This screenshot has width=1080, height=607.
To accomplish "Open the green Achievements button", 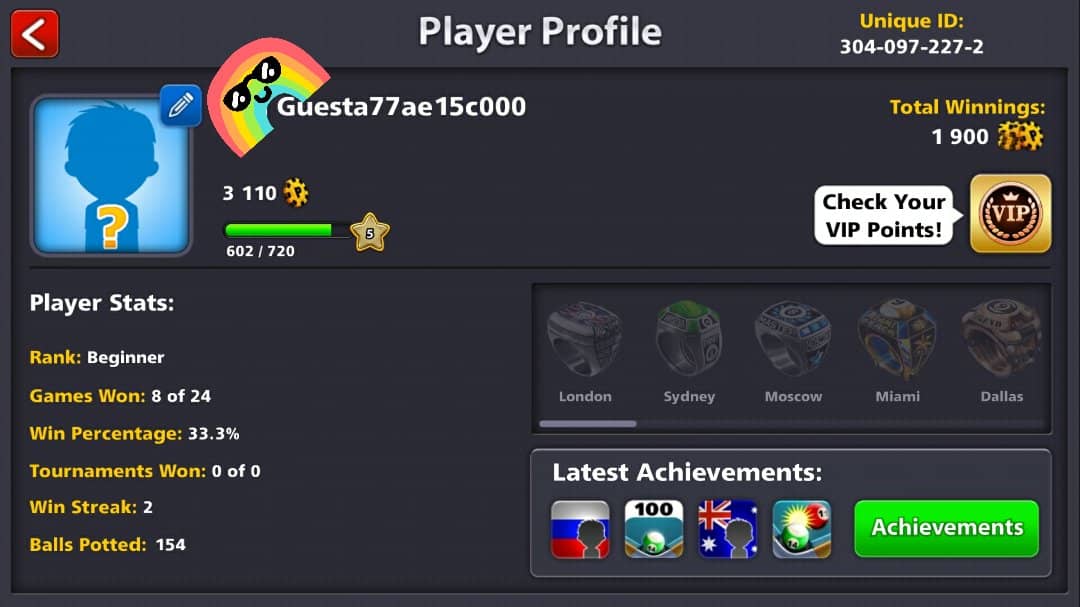I will (x=946, y=528).
